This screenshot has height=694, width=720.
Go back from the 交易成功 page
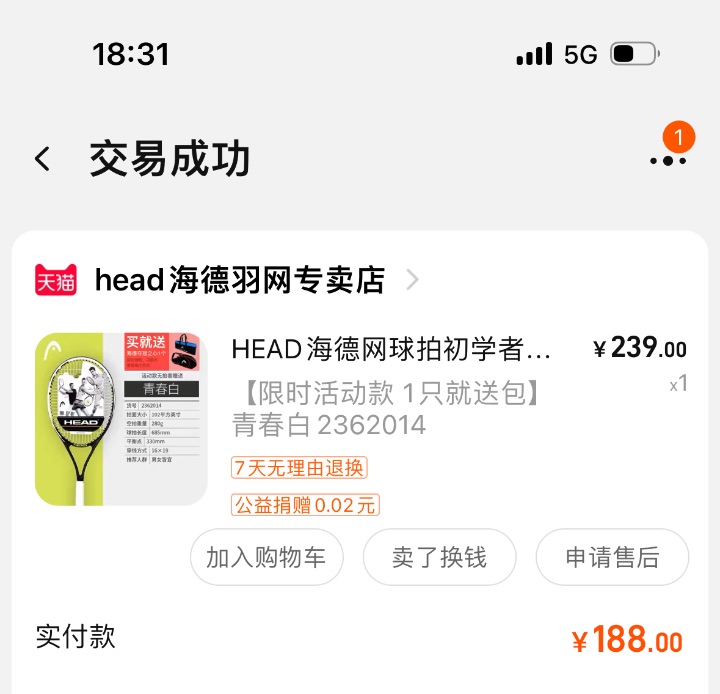[x=42, y=159]
